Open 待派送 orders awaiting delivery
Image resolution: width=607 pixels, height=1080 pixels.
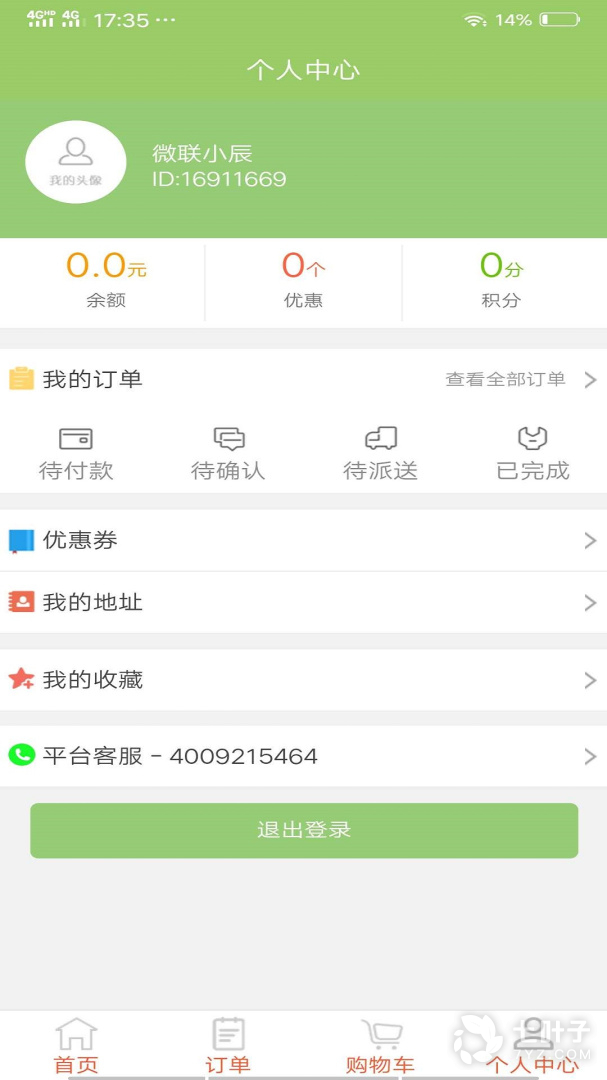380,453
